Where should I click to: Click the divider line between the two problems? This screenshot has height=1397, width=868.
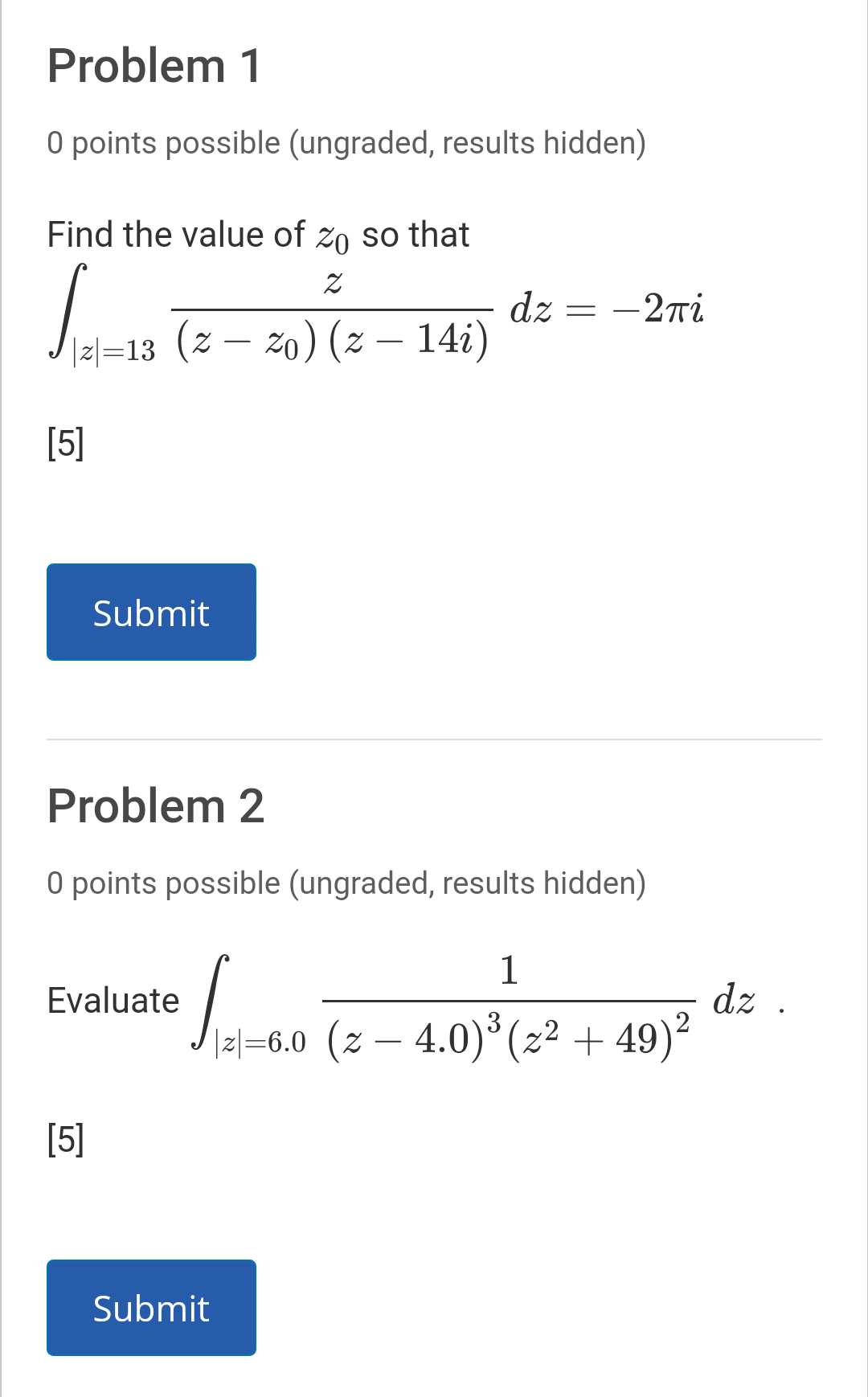[x=434, y=737]
